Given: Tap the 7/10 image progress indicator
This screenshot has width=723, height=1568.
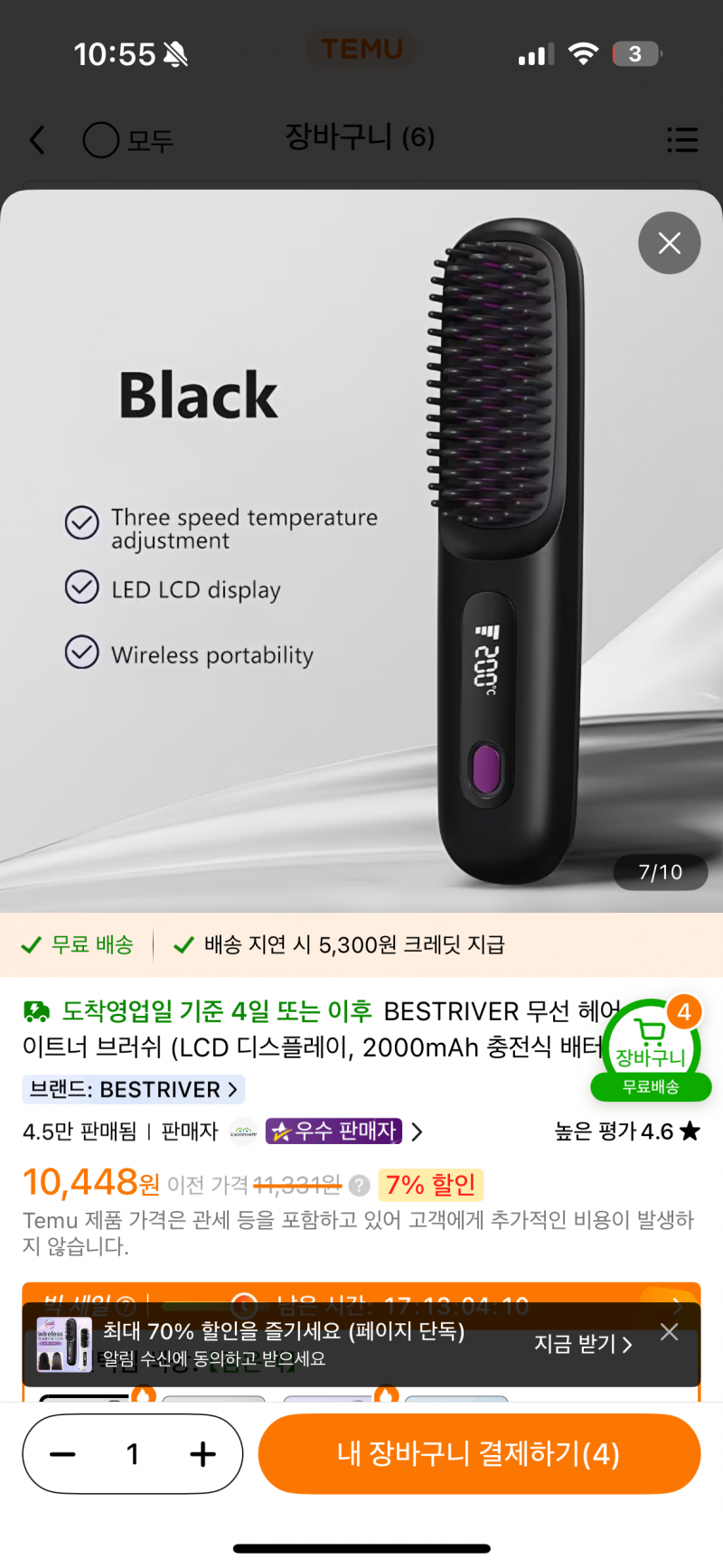Looking at the screenshot, I should tap(661, 872).
